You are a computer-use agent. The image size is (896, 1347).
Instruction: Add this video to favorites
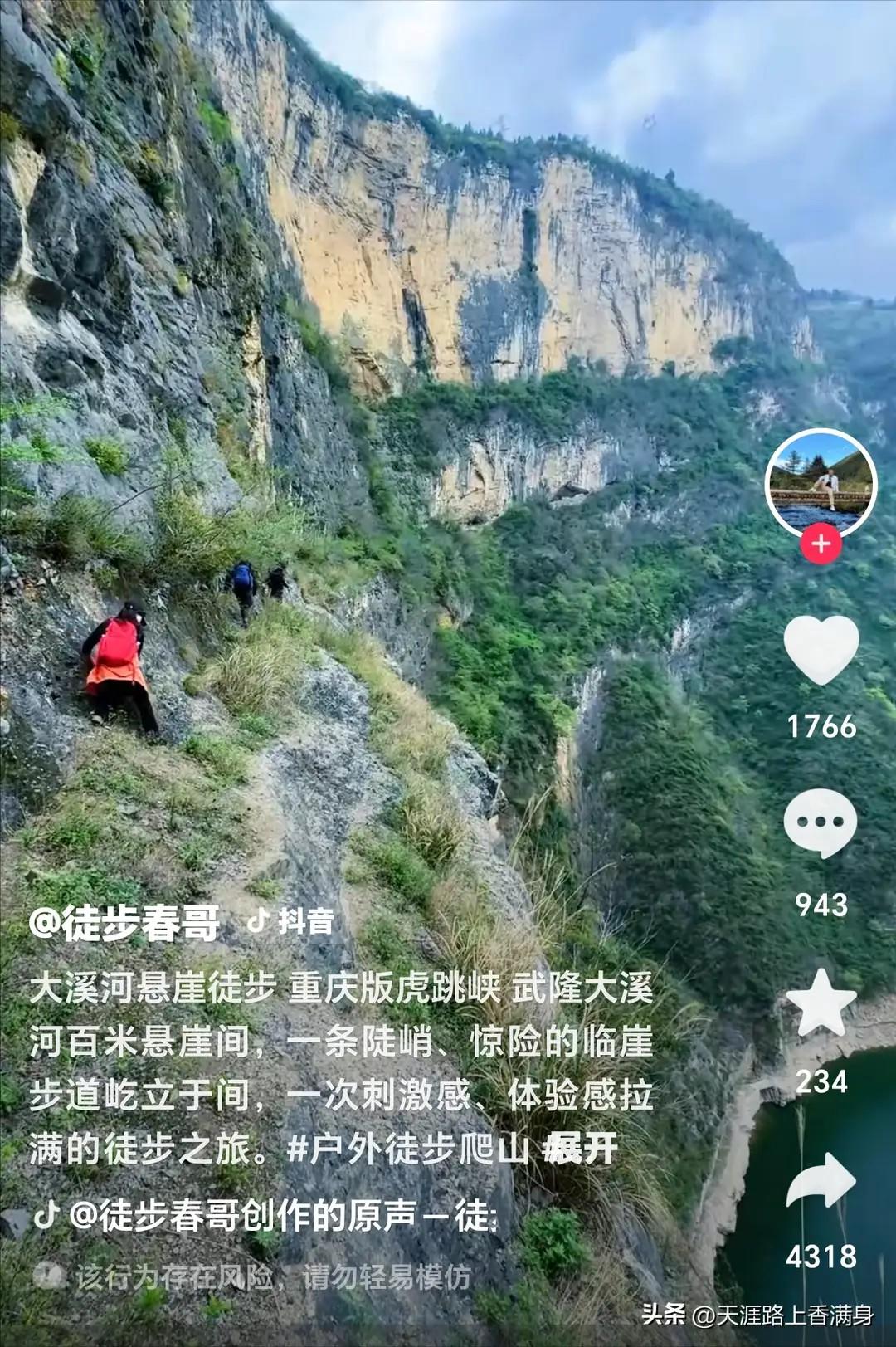821,1003
